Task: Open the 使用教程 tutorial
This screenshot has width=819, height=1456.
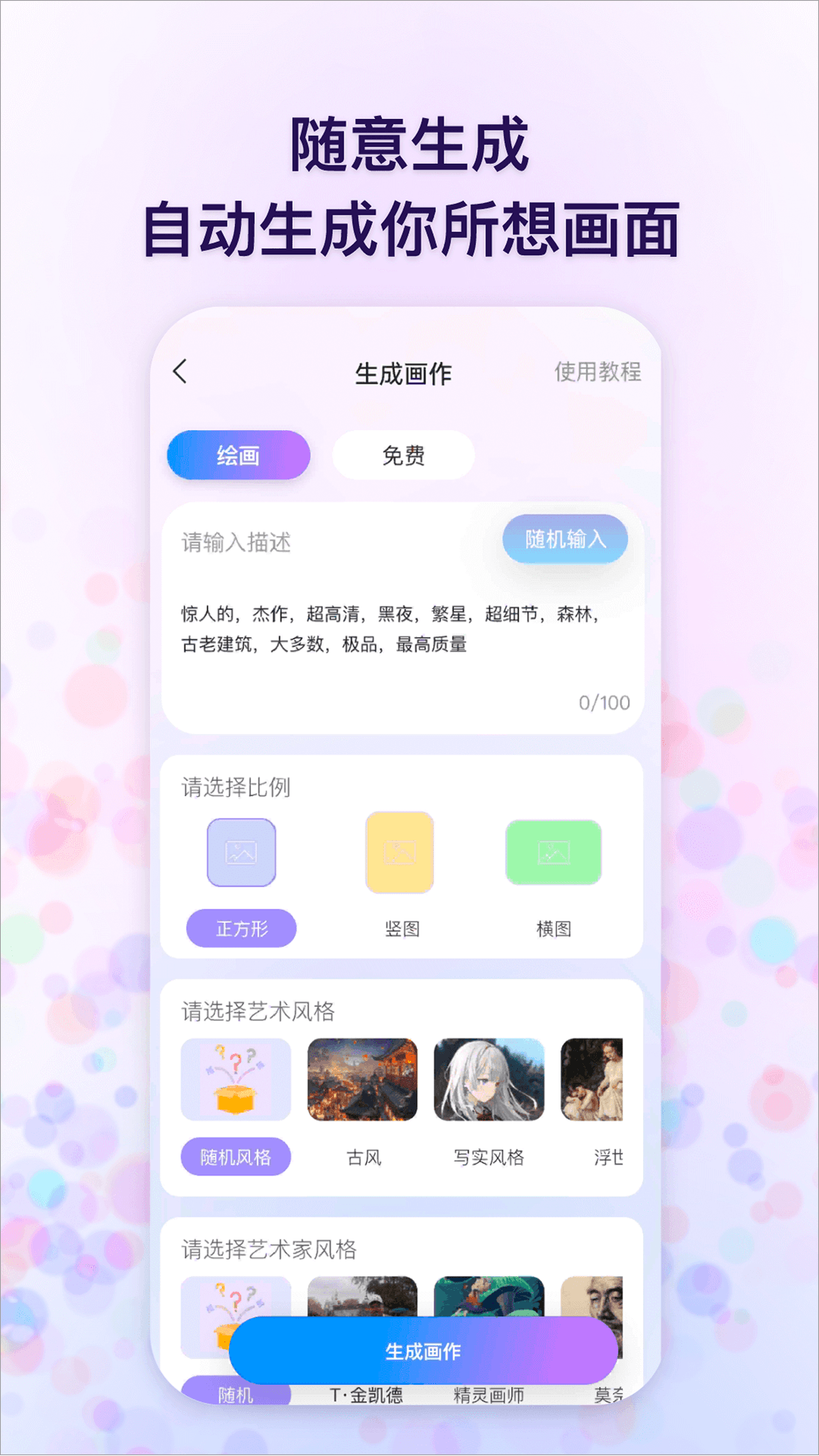Action: pos(599,372)
